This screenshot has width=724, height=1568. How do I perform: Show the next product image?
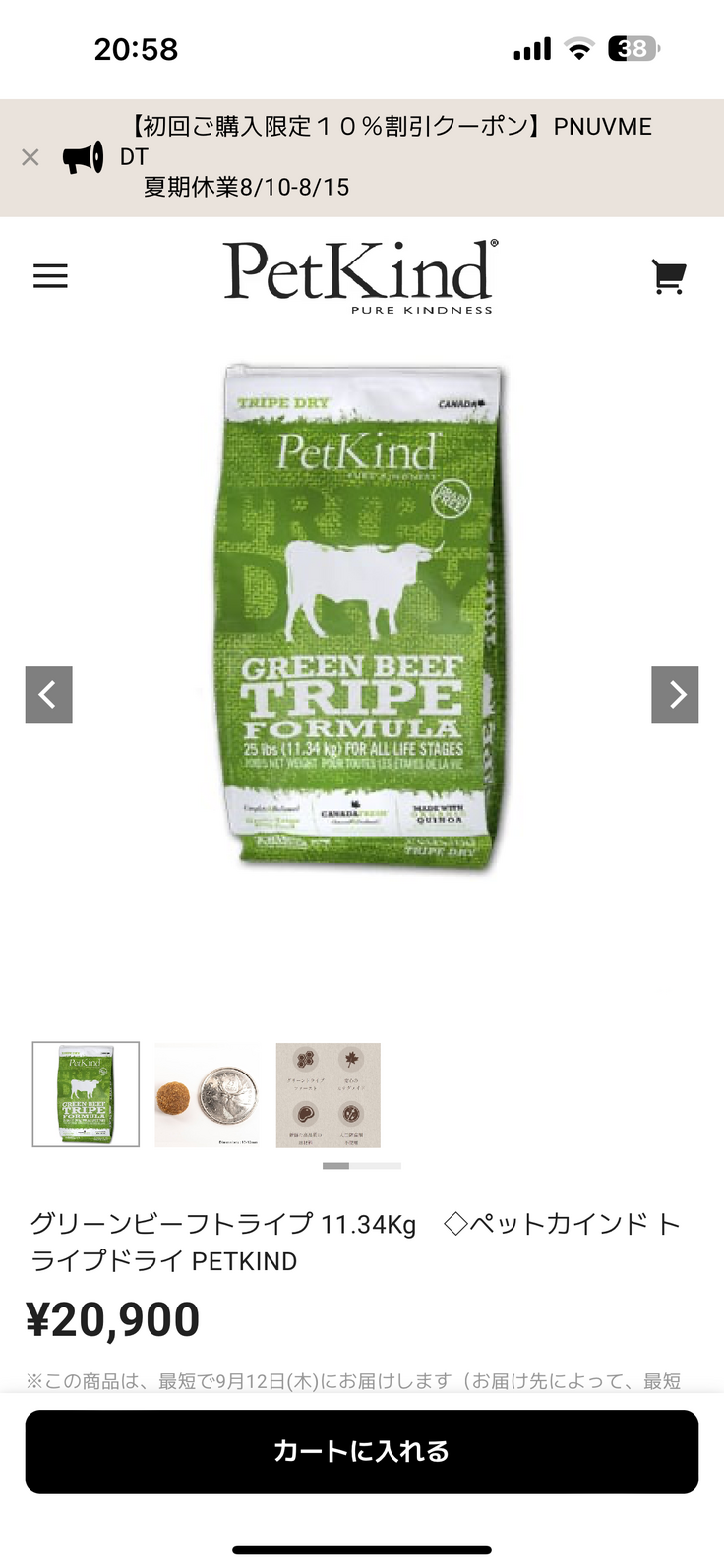coord(675,694)
